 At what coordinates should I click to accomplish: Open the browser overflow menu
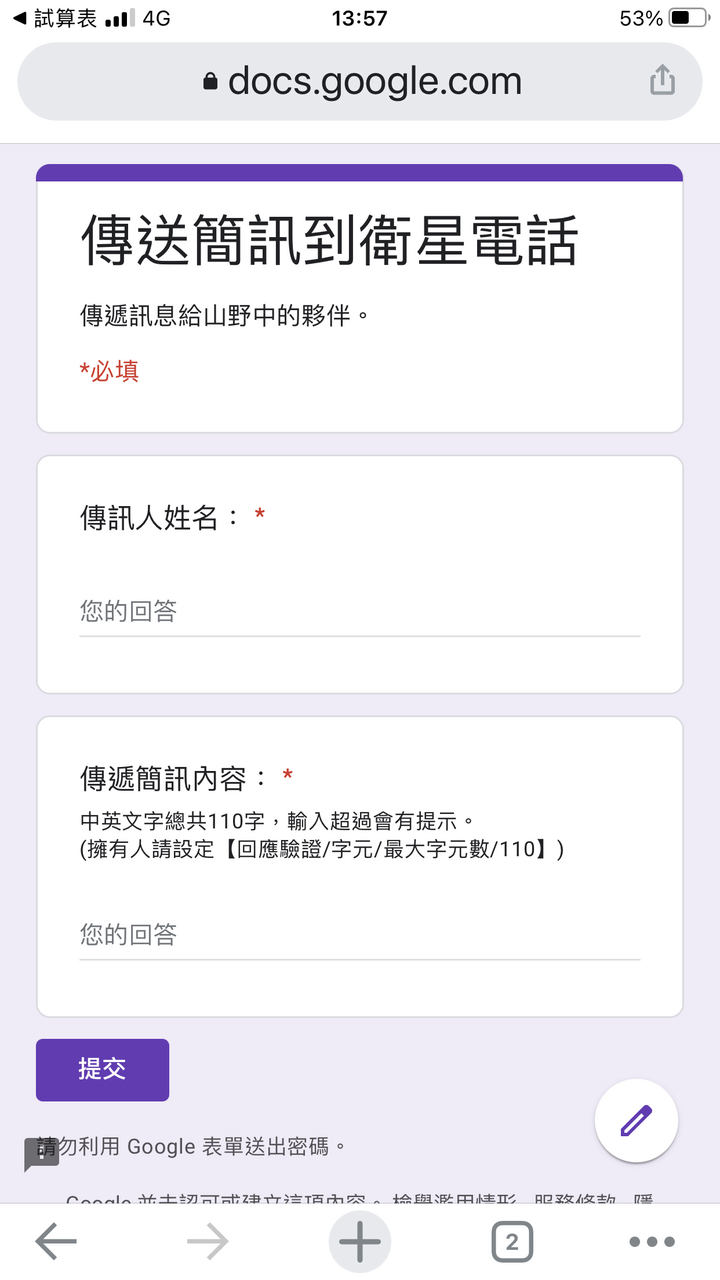coord(652,1242)
